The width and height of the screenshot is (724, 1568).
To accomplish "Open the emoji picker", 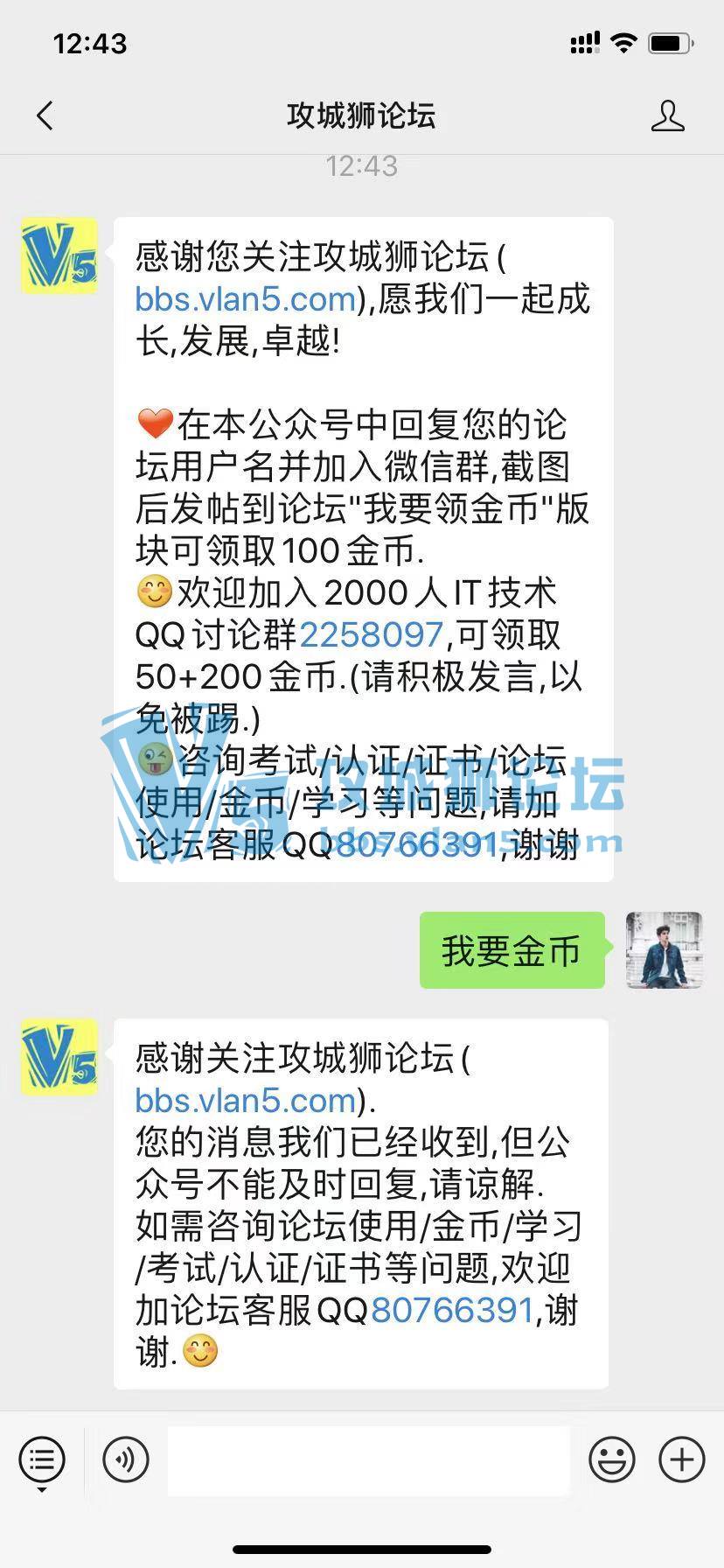I will point(611,1459).
